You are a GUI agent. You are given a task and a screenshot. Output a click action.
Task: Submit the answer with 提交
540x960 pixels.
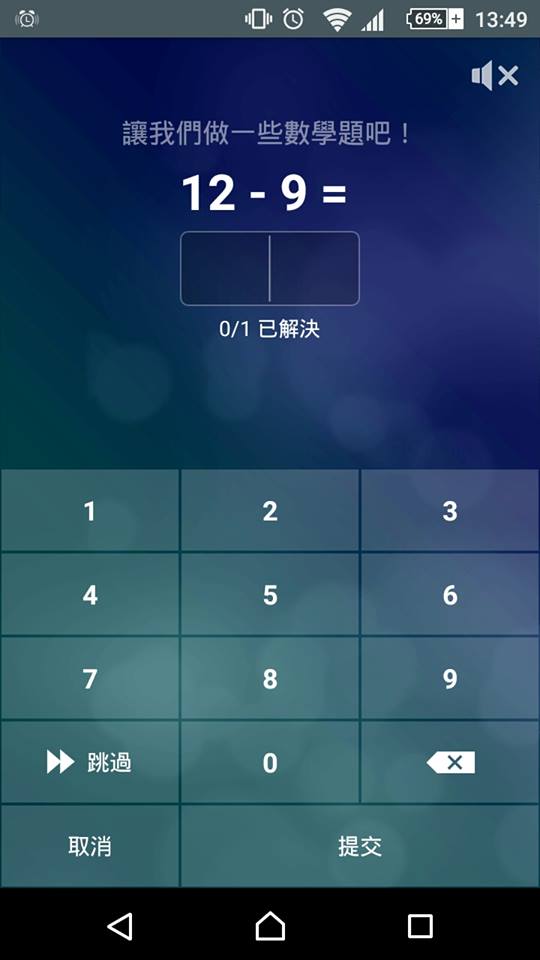360,846
